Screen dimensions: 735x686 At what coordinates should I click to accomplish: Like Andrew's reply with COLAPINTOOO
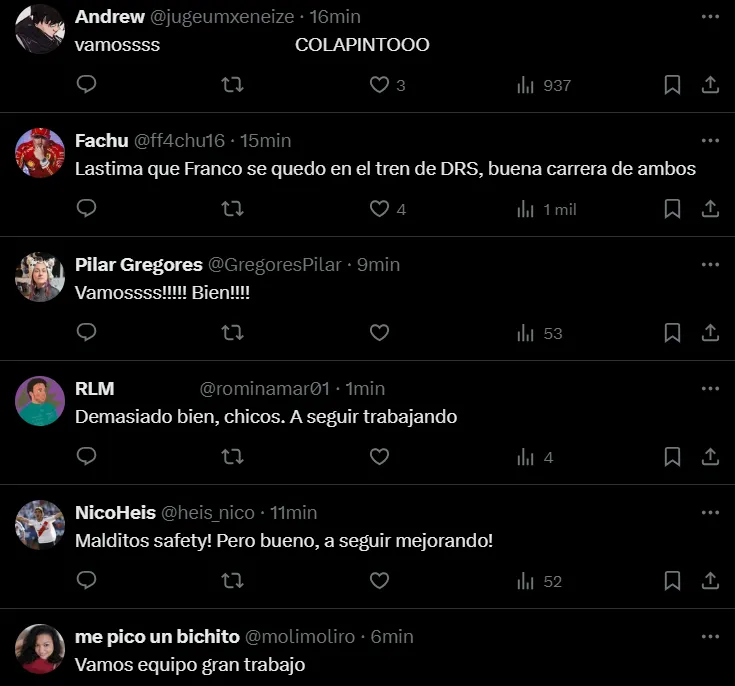(x=379, y=86)
